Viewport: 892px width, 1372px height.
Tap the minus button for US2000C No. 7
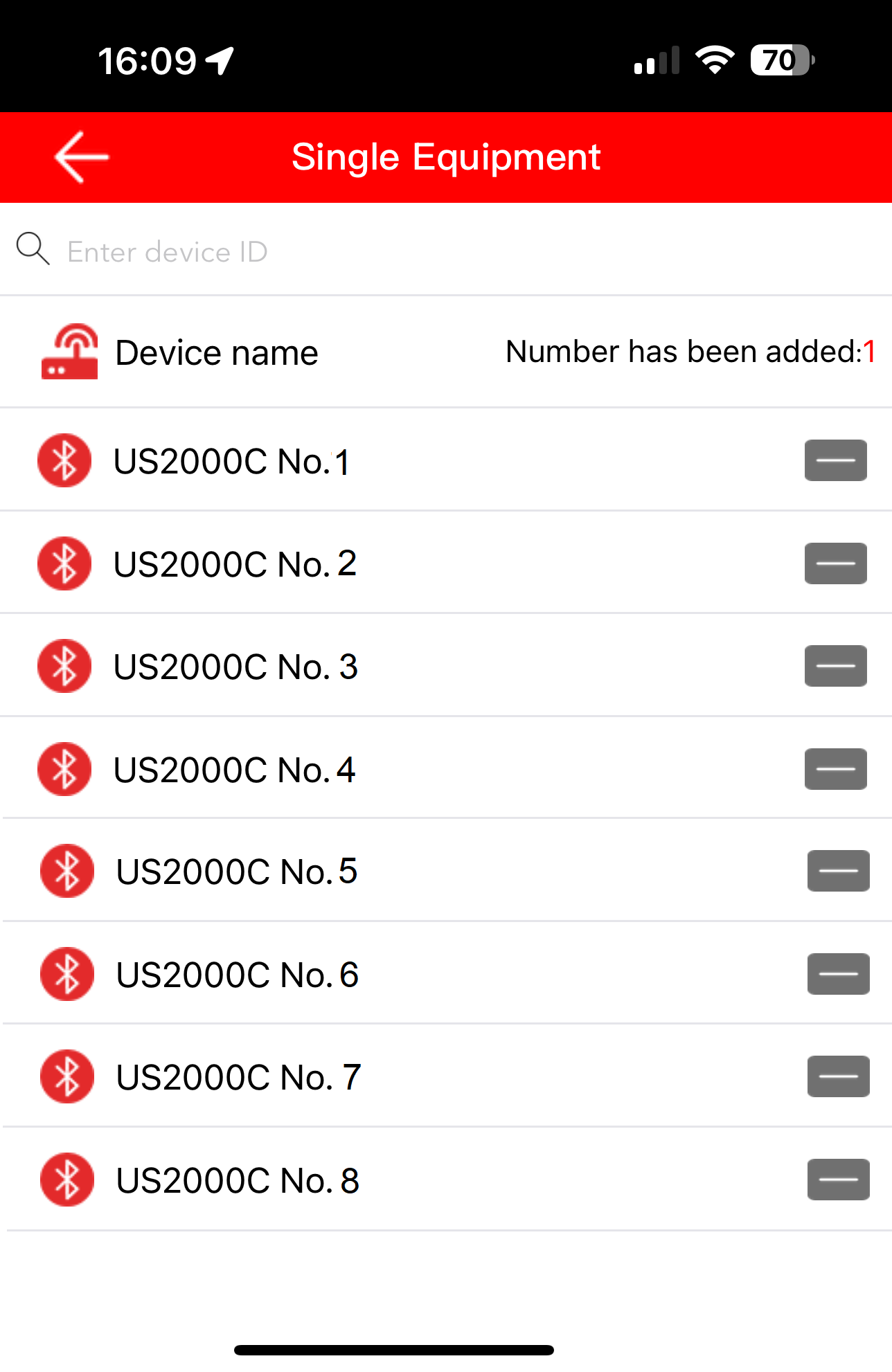click(838, 1076)
